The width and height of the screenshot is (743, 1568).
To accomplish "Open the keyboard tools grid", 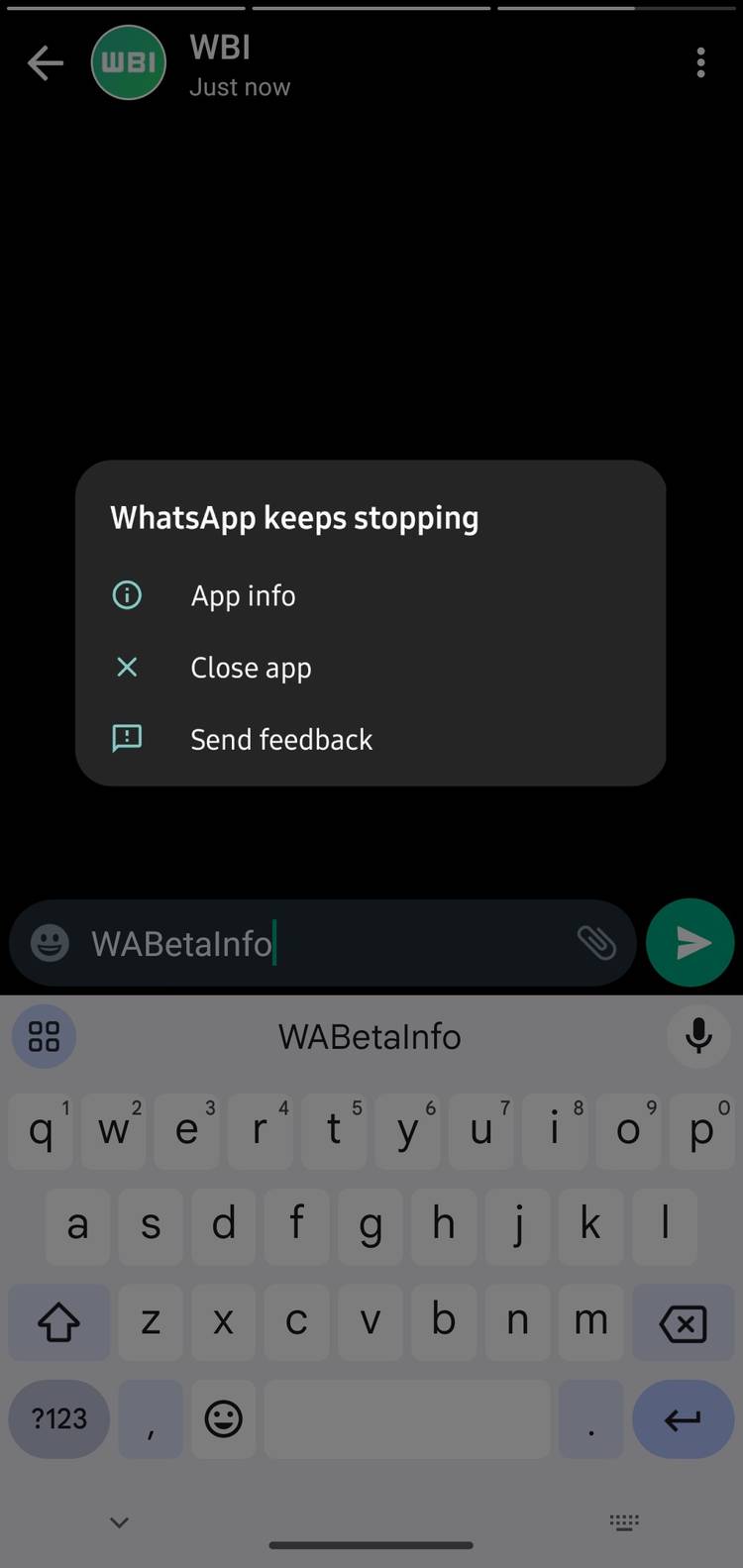I will [x=44, y=1036].
